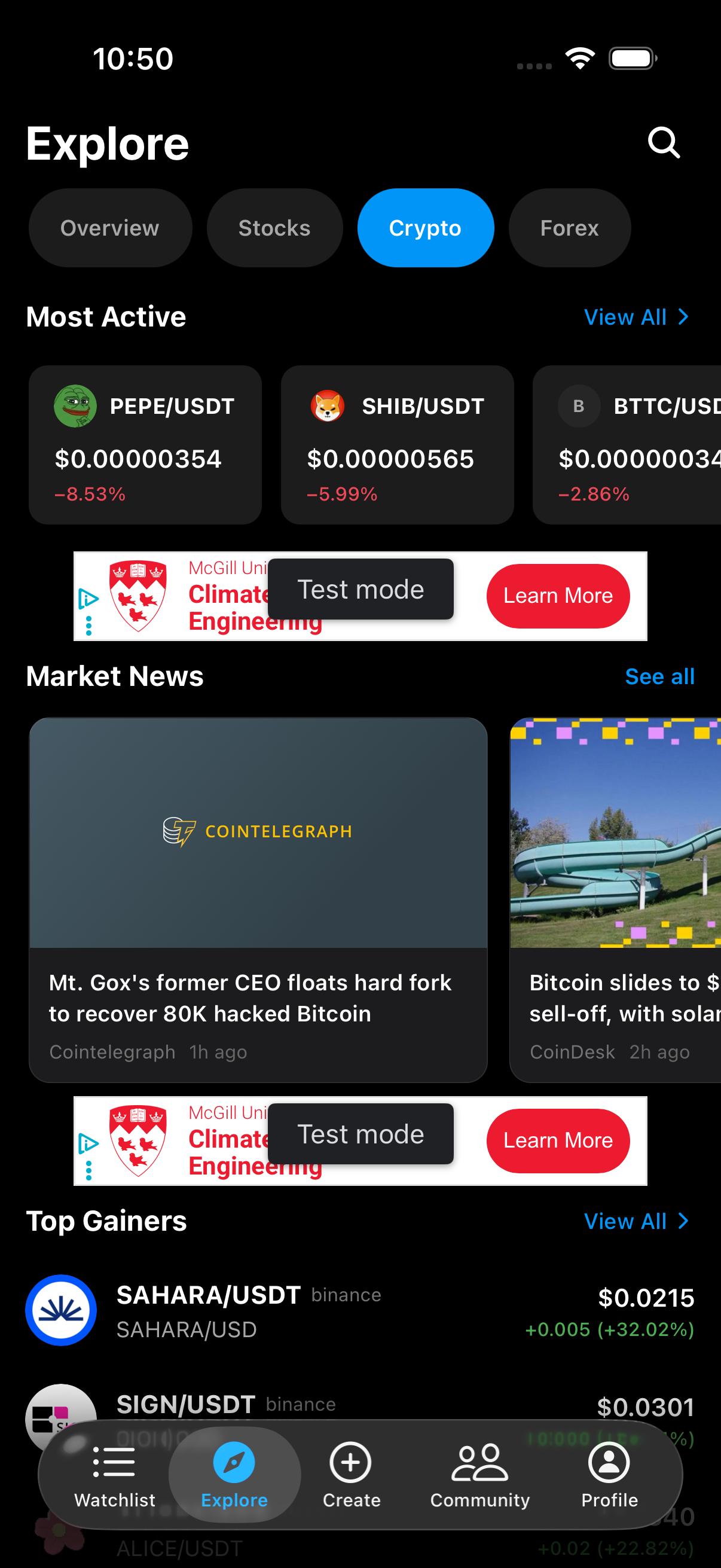Viewport: 721px width, 1568px height.
Task: Select the Stocks chip
Action: coord(274,228)
